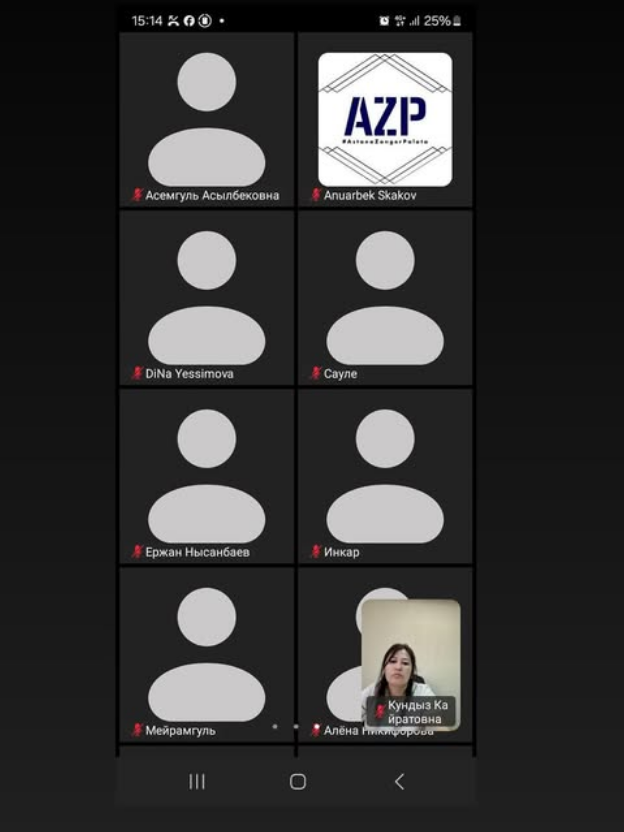624x832 pixels.
Task: Select Мейрамгуль's participant tile
Action: coord(206,655)
